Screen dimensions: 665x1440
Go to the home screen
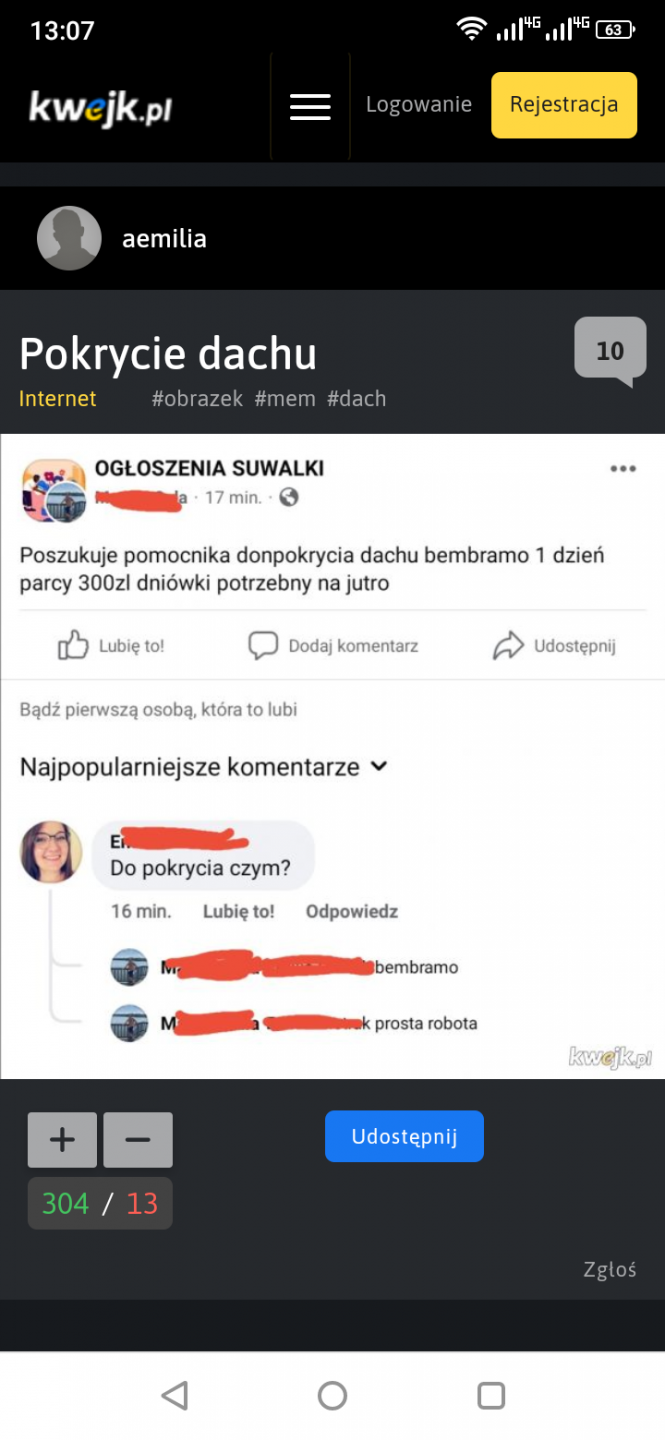point(332,1395)
